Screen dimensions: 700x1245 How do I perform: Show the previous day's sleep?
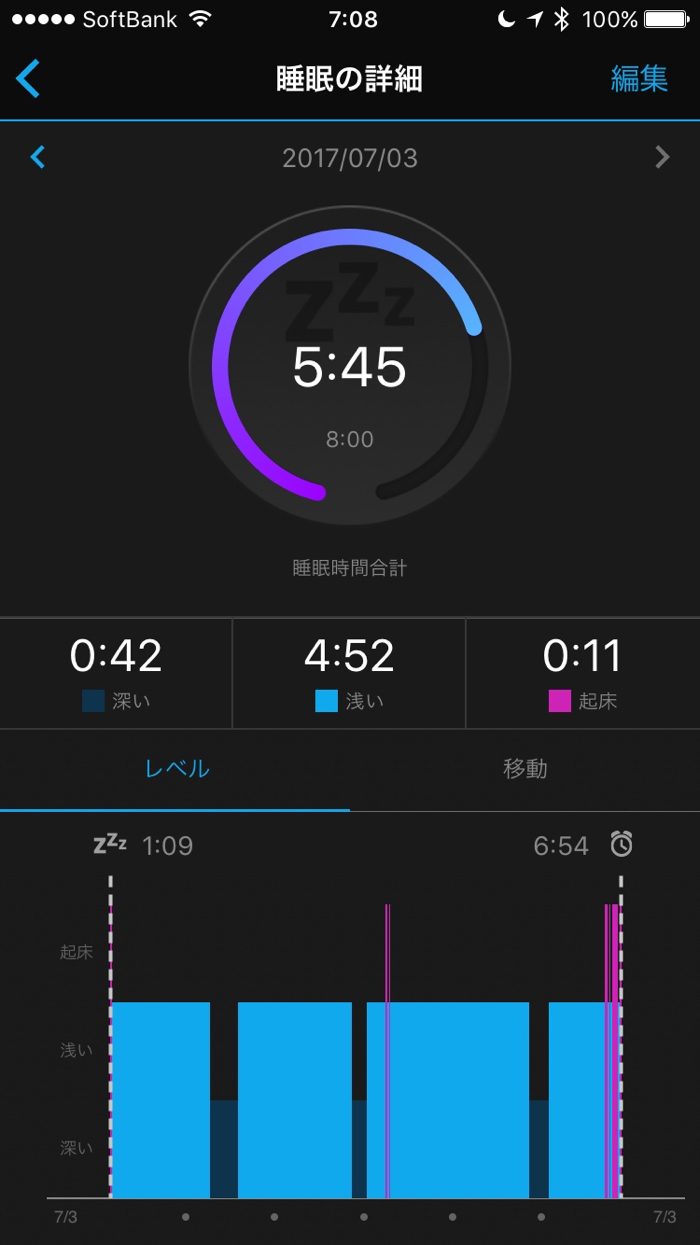[x=38, y=157]
